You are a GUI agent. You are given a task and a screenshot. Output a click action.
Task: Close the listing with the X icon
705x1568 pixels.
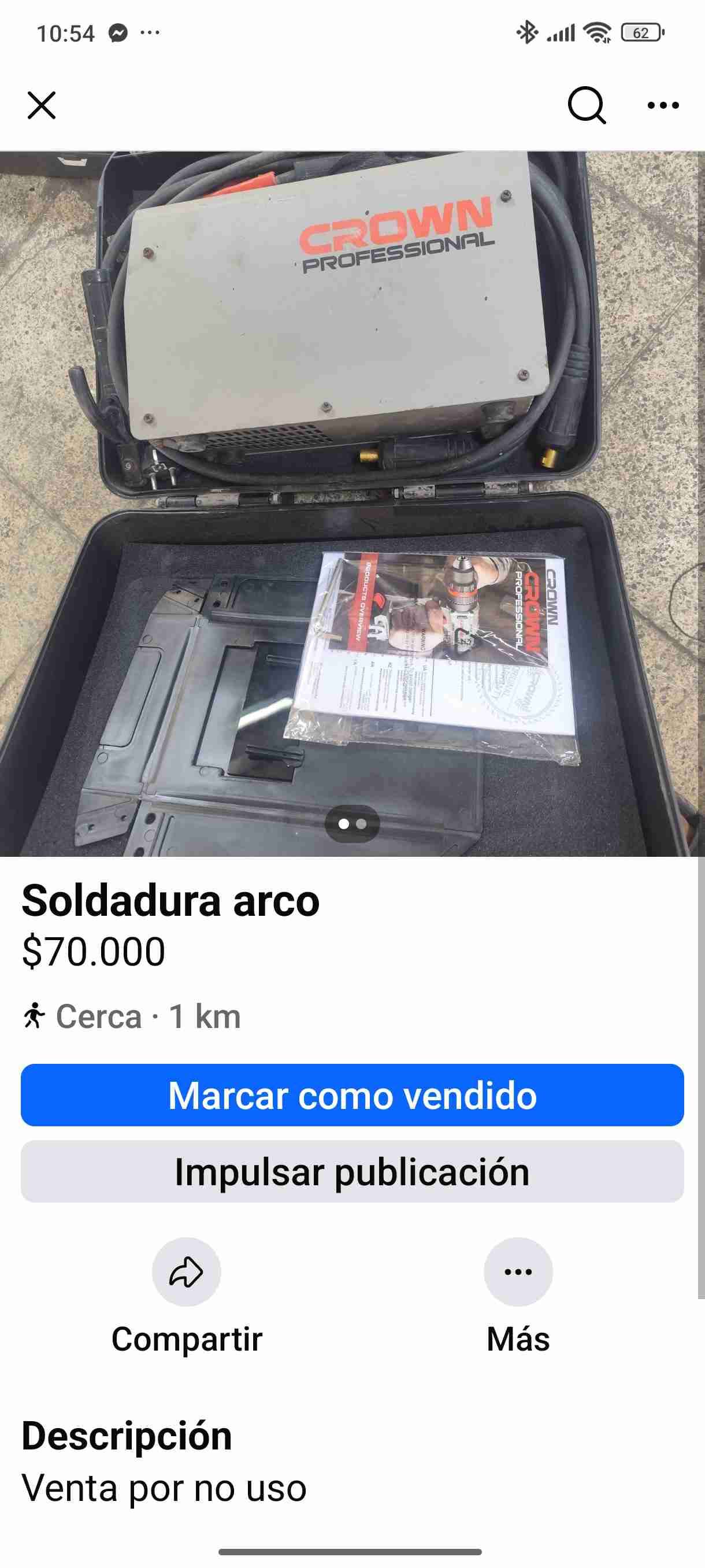click(x=42, y=105)
